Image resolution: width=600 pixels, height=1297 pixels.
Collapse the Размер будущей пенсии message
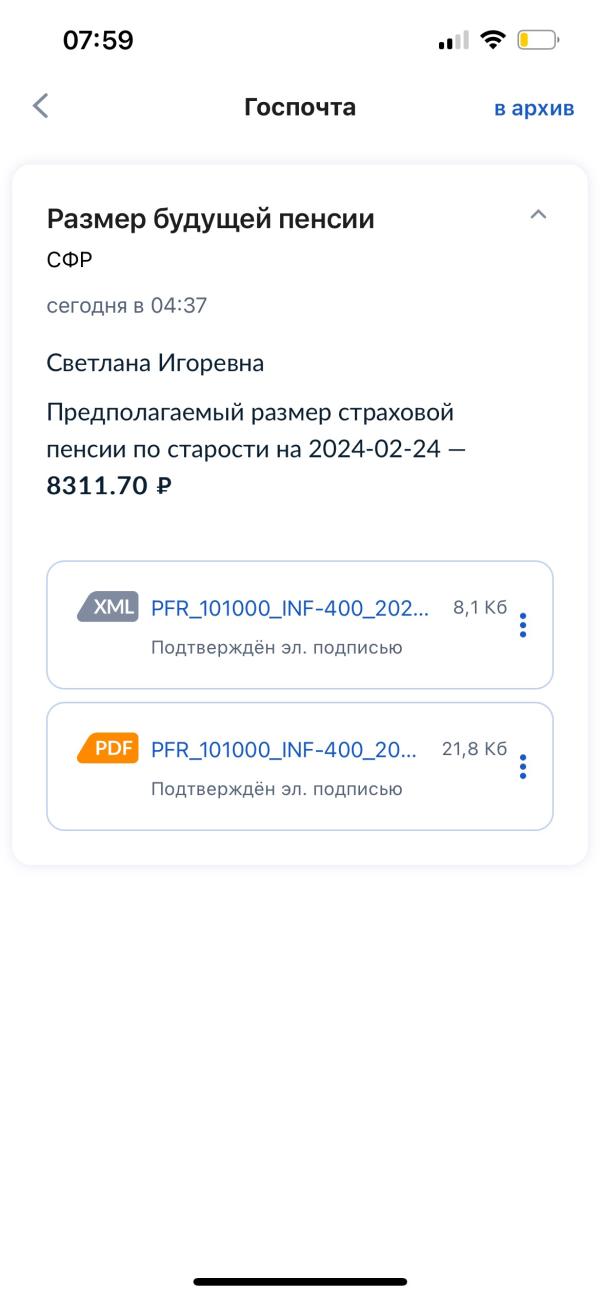pyautogui.click(x=538, y=215)
